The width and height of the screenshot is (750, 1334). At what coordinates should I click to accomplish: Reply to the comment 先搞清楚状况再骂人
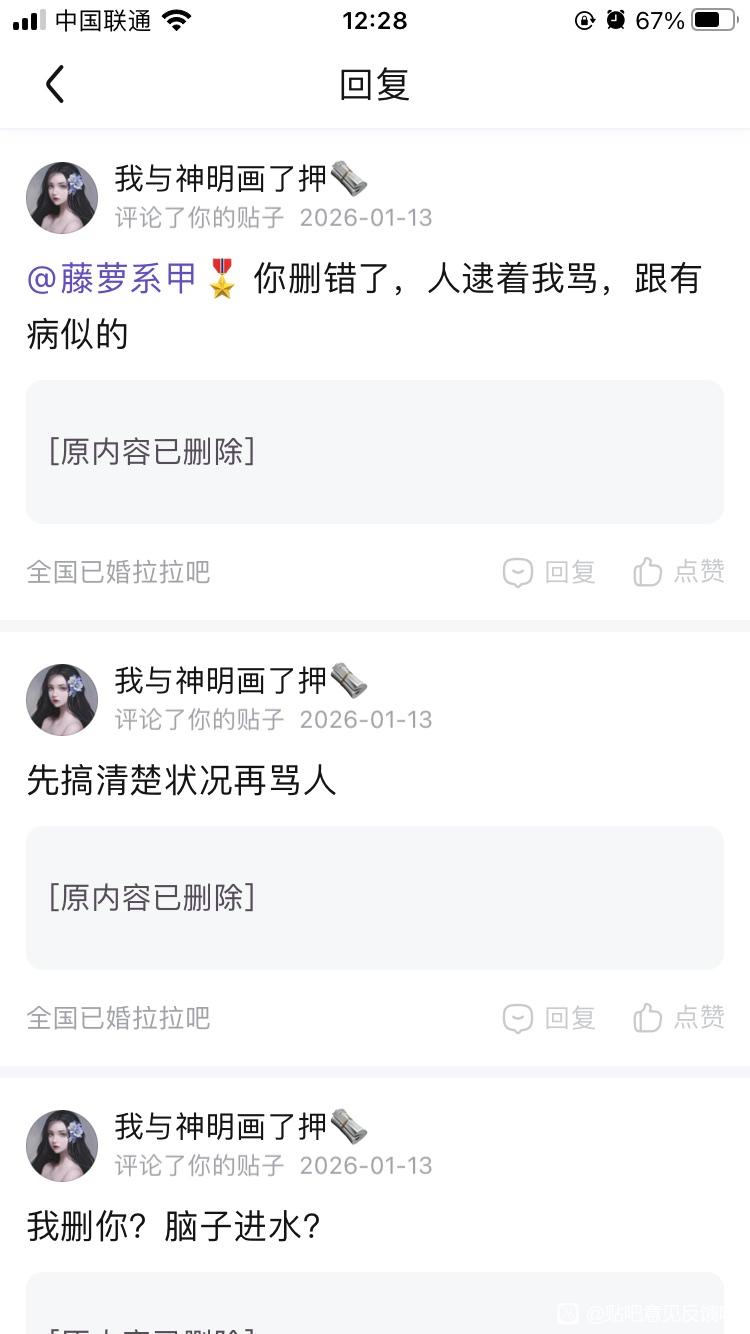[x=550, y=1018]
